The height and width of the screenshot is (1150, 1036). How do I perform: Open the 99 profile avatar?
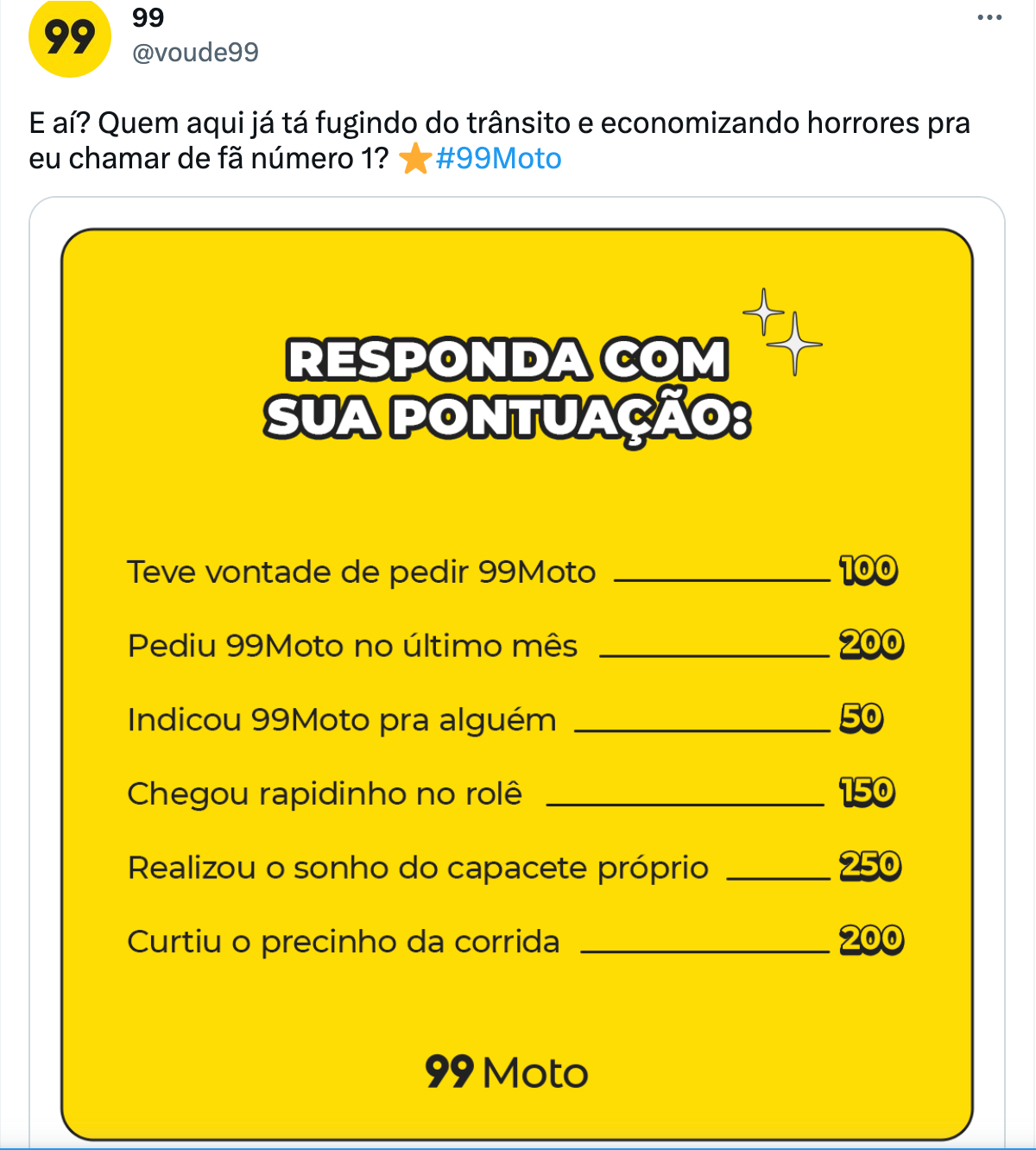click(x=69, y=37)
